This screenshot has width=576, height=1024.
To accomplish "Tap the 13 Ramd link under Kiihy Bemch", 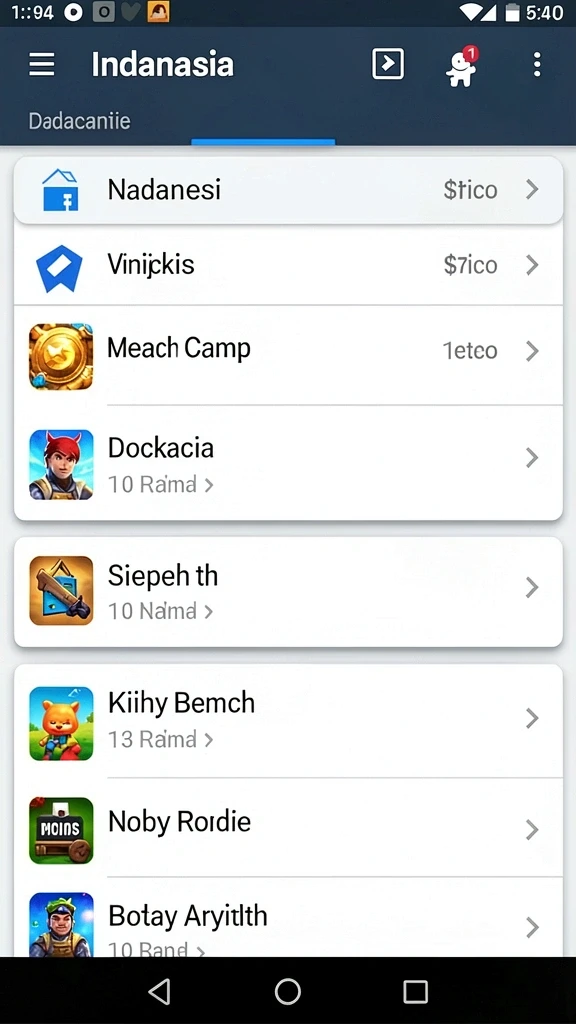I will click(x=161, y=739).
